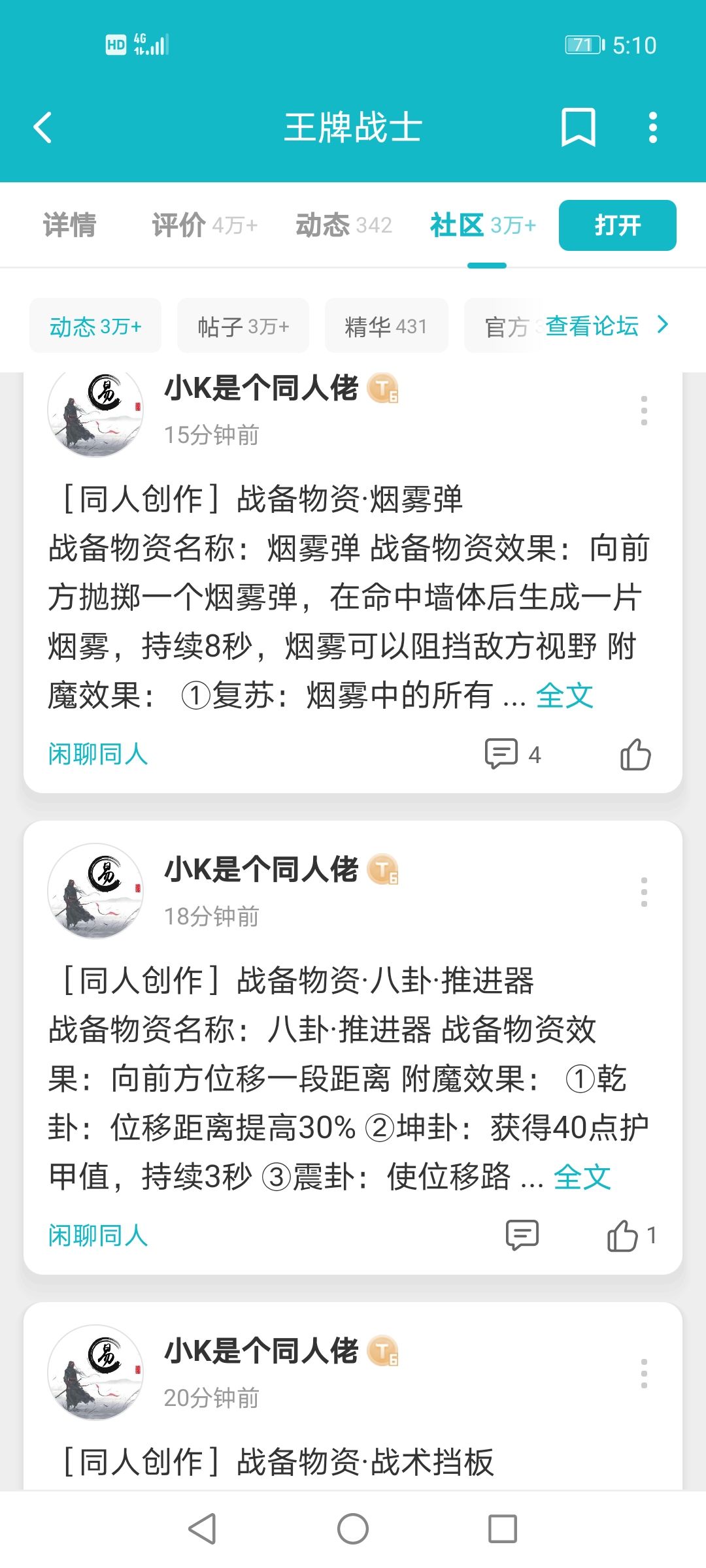Image resolution: width=706 pixels, height=1568 pixels.
Task: Tap the 打开 button
Action: [x=618, y=225]
